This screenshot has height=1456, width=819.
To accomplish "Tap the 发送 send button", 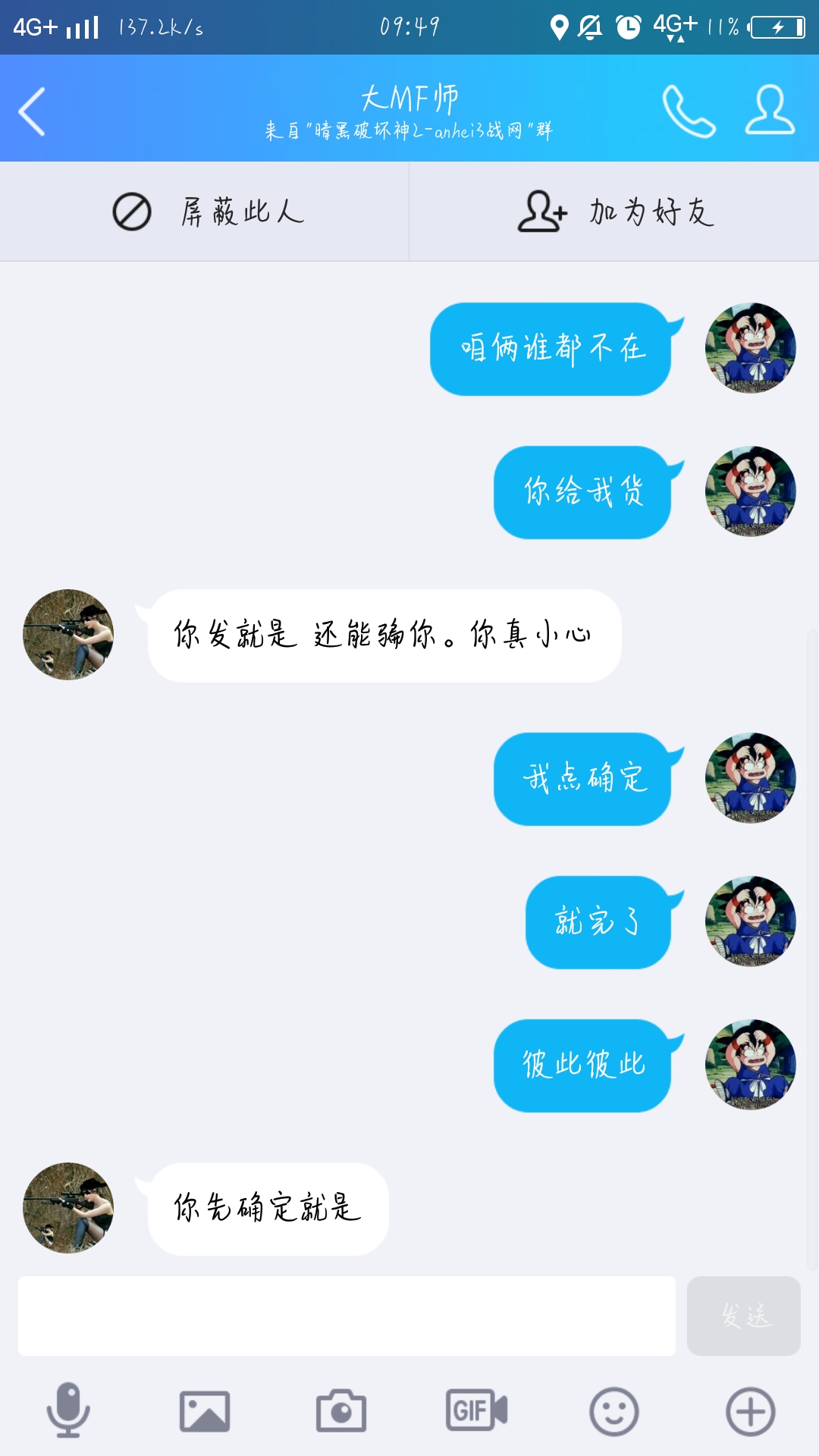I will tap(743, 1316).
